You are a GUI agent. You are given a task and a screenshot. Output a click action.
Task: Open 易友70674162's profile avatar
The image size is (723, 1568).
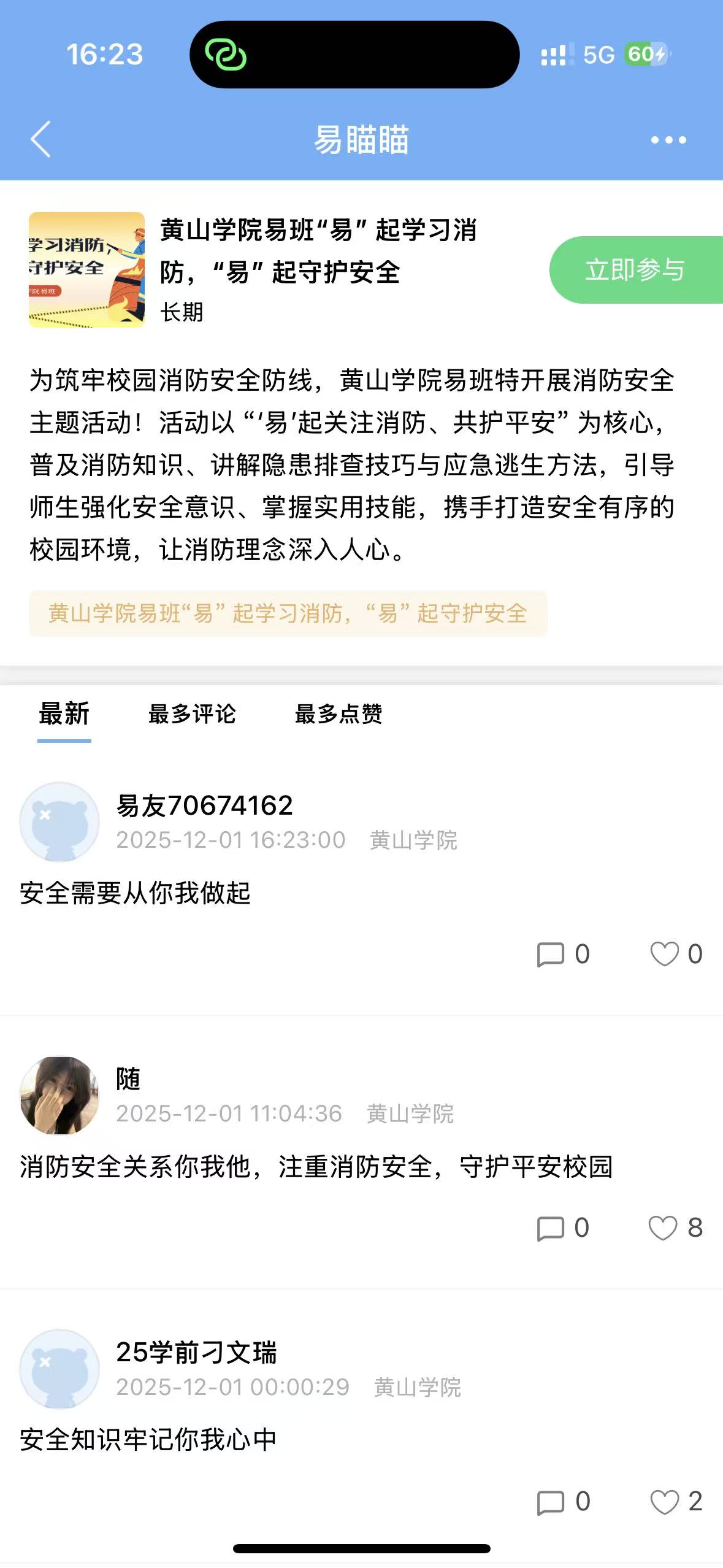pos(59,821)
